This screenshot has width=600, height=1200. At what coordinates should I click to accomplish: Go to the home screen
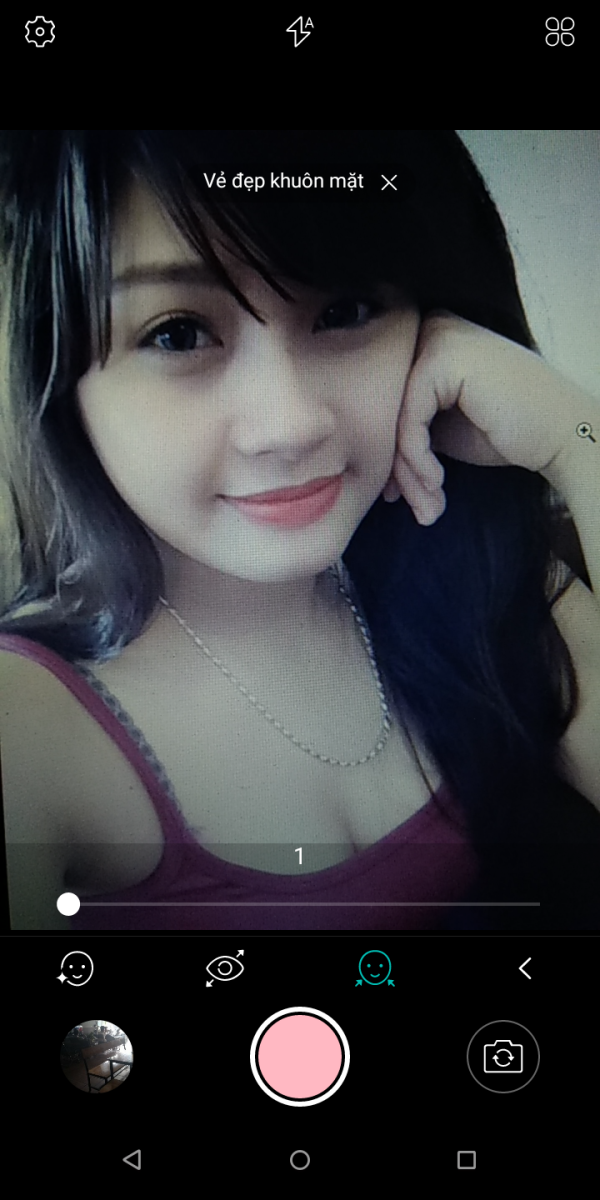300,1160
